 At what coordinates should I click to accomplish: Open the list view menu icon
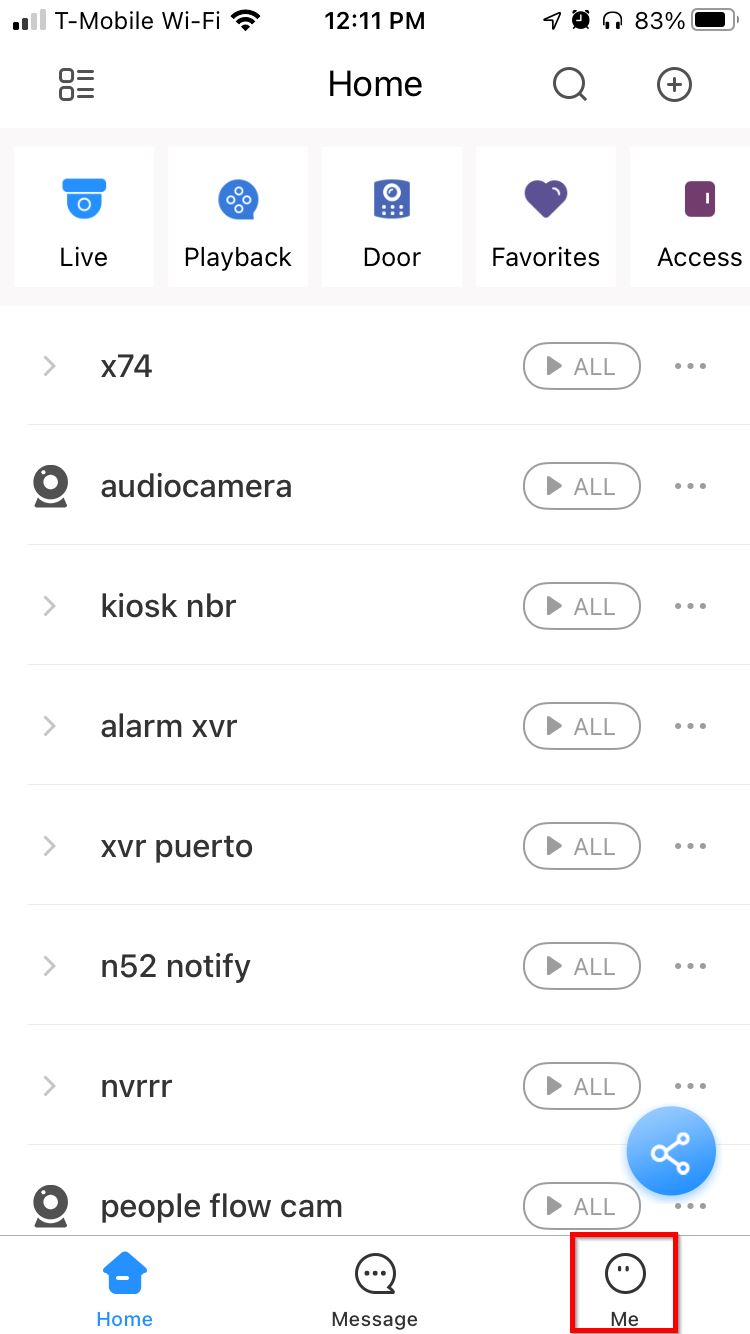click(x=76, y=85)
